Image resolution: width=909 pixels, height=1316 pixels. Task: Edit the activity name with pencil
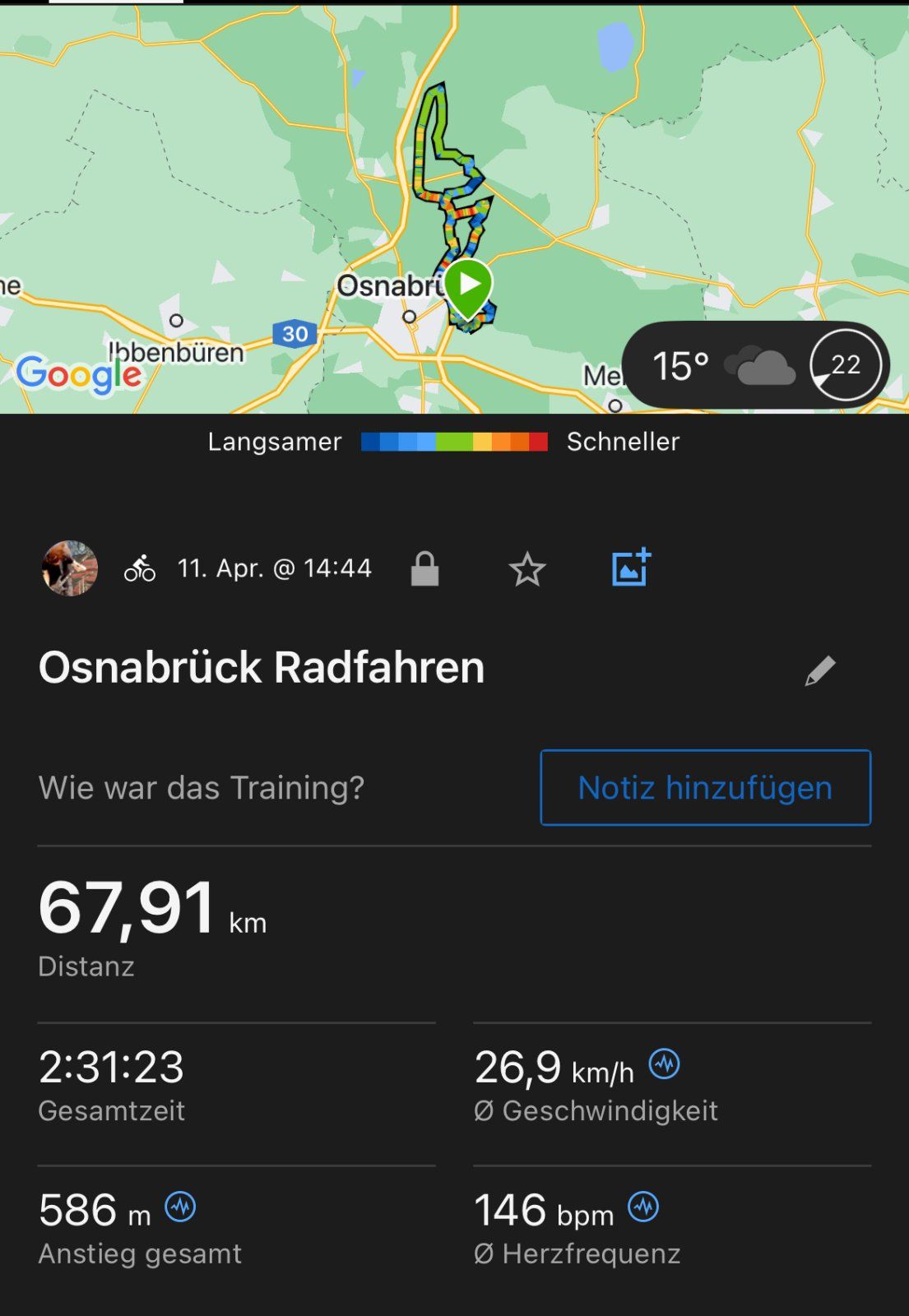pos(819,670)
